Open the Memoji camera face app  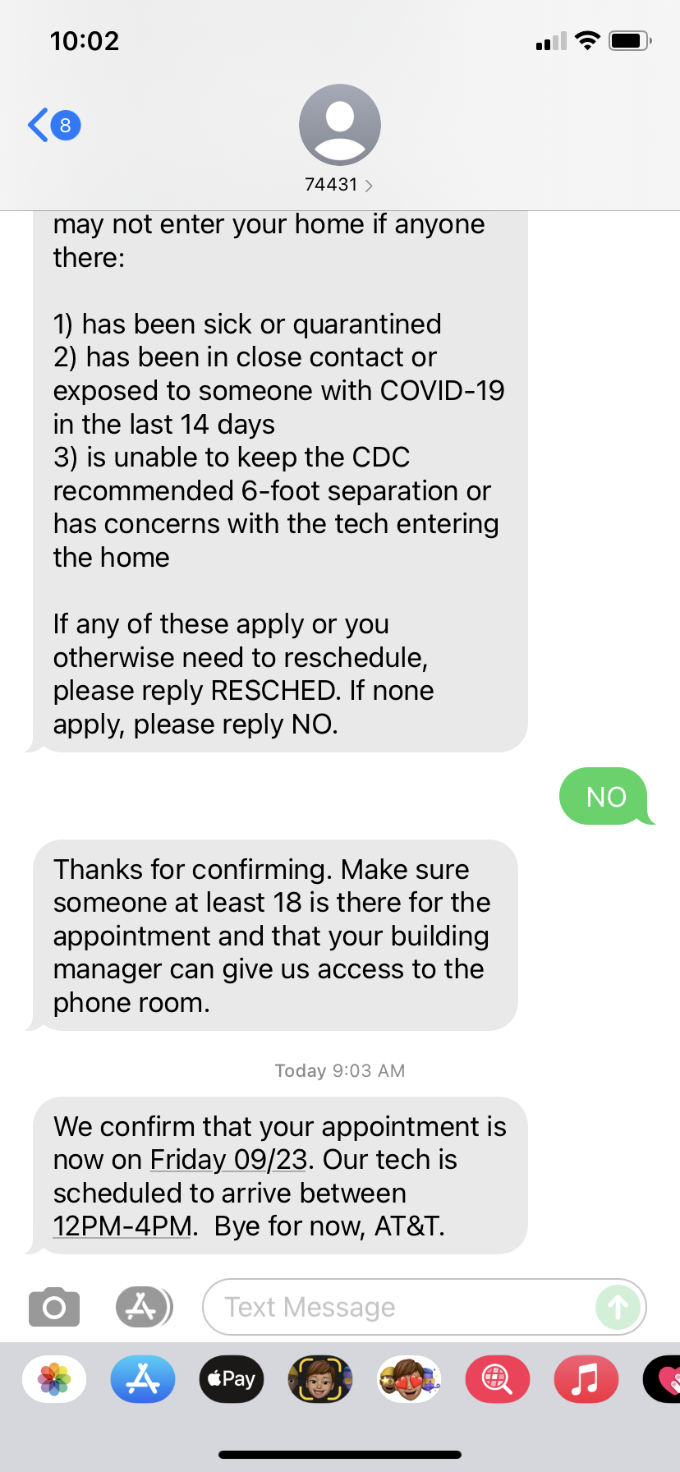point(320,1380)
